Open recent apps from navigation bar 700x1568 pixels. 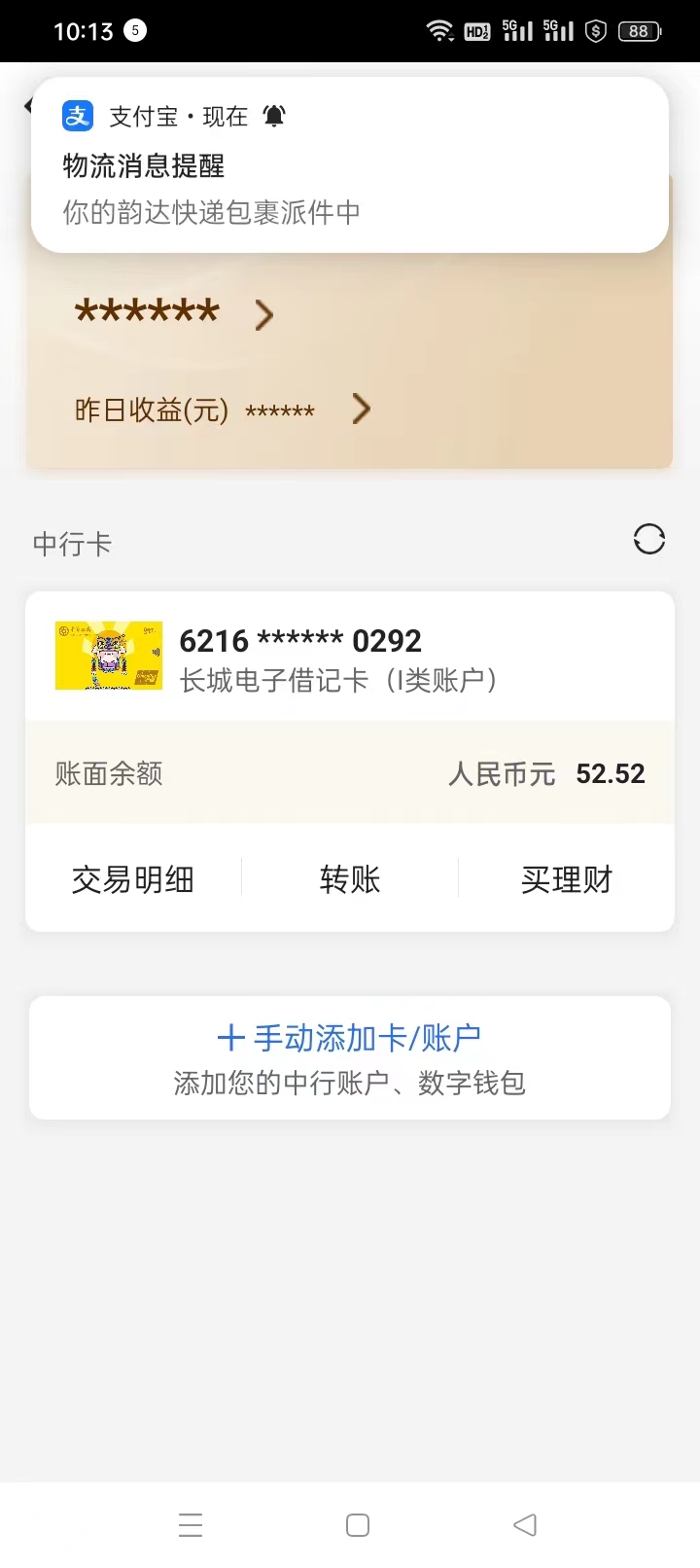pos(191,1524)
